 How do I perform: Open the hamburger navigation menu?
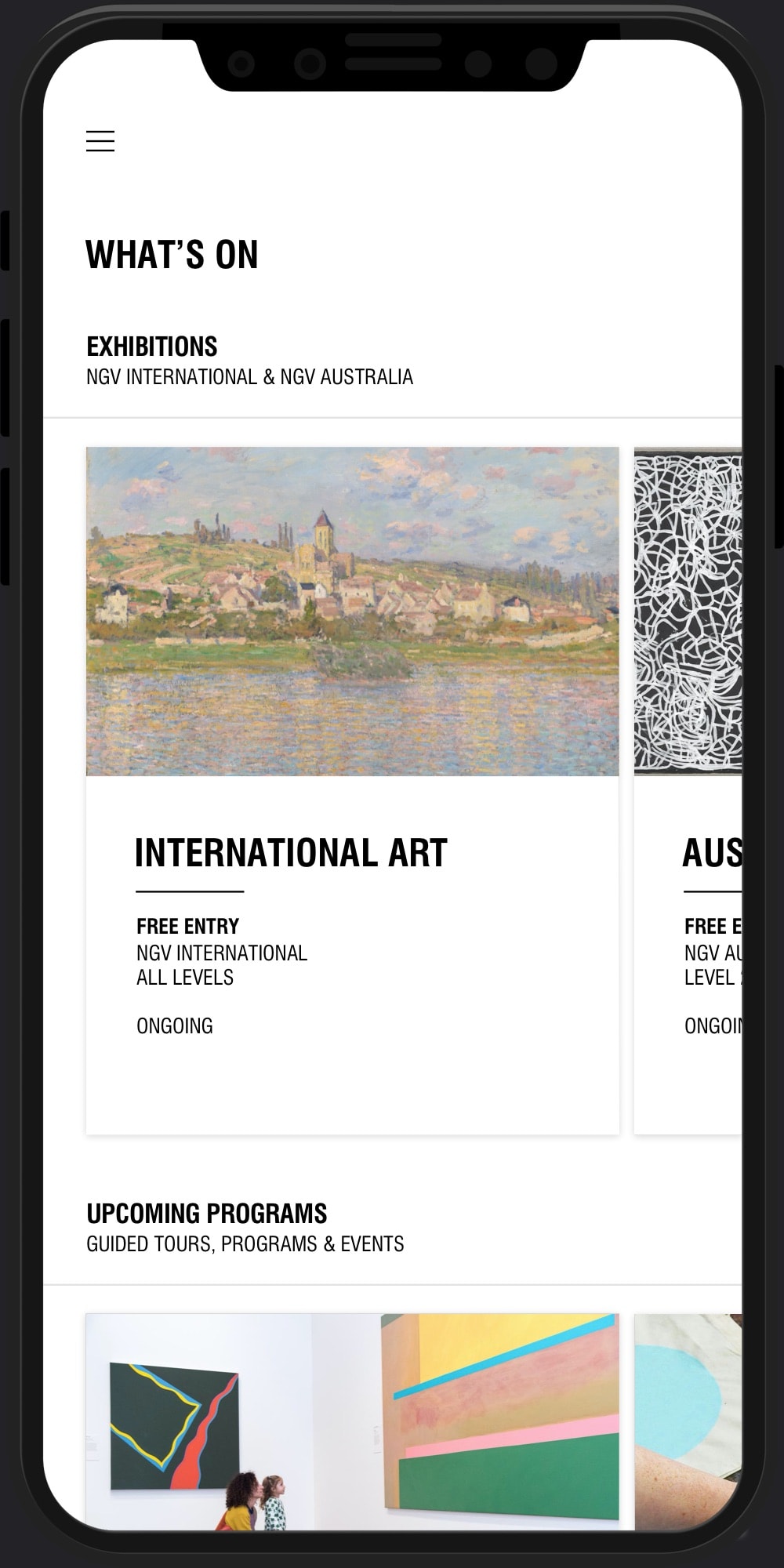[x=100, y=141]
